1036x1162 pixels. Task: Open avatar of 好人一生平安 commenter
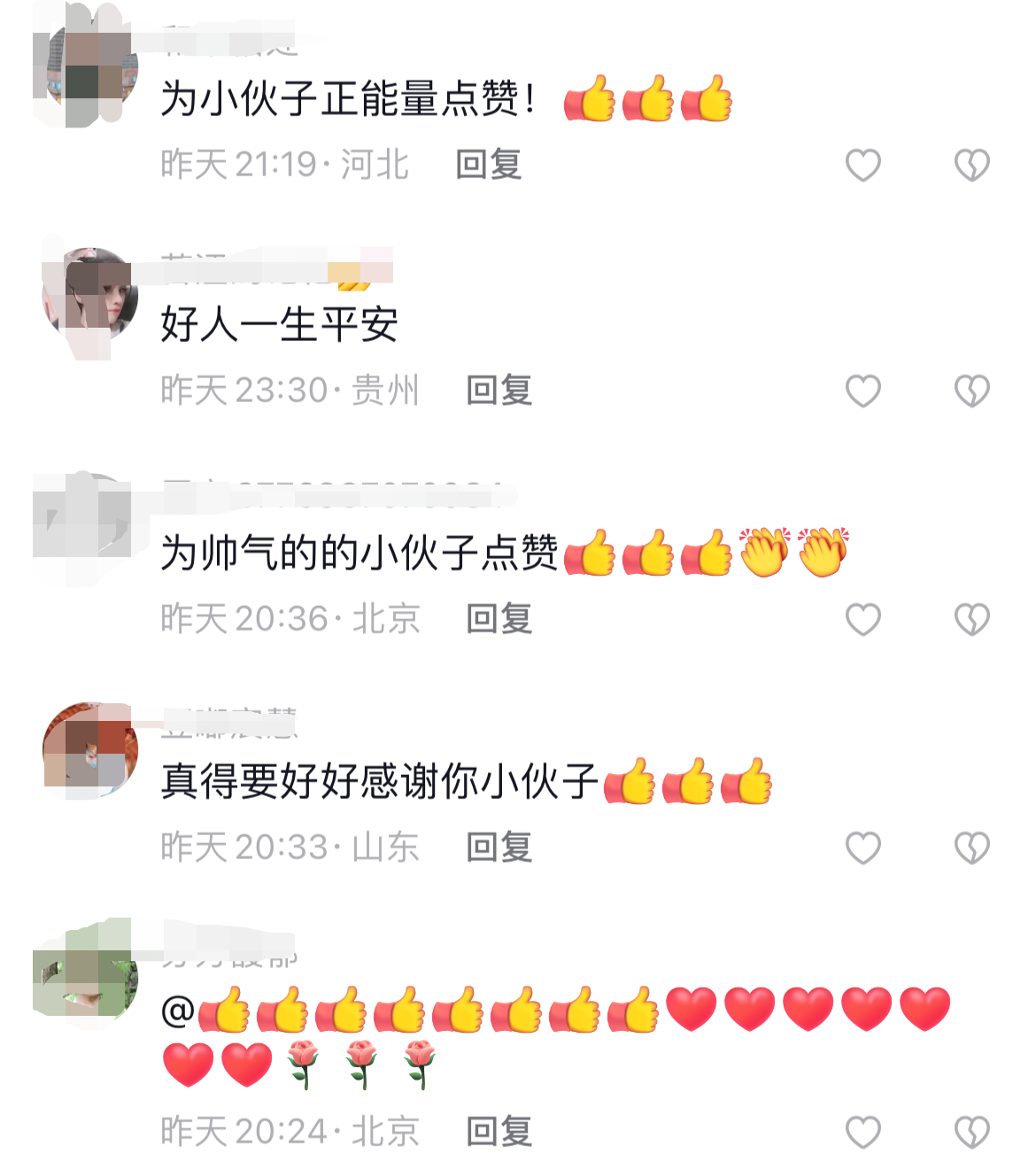(90, 295)
